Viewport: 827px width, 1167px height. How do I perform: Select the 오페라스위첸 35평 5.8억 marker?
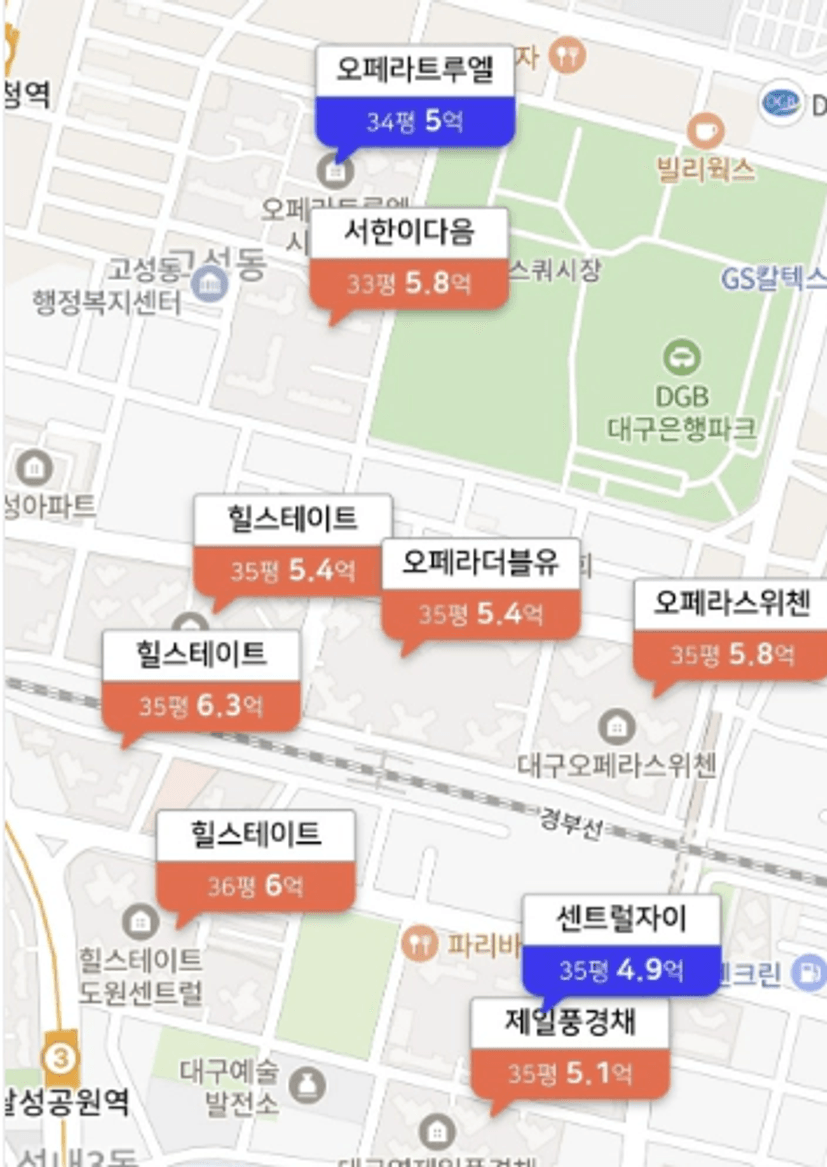[x=730, y=630]
